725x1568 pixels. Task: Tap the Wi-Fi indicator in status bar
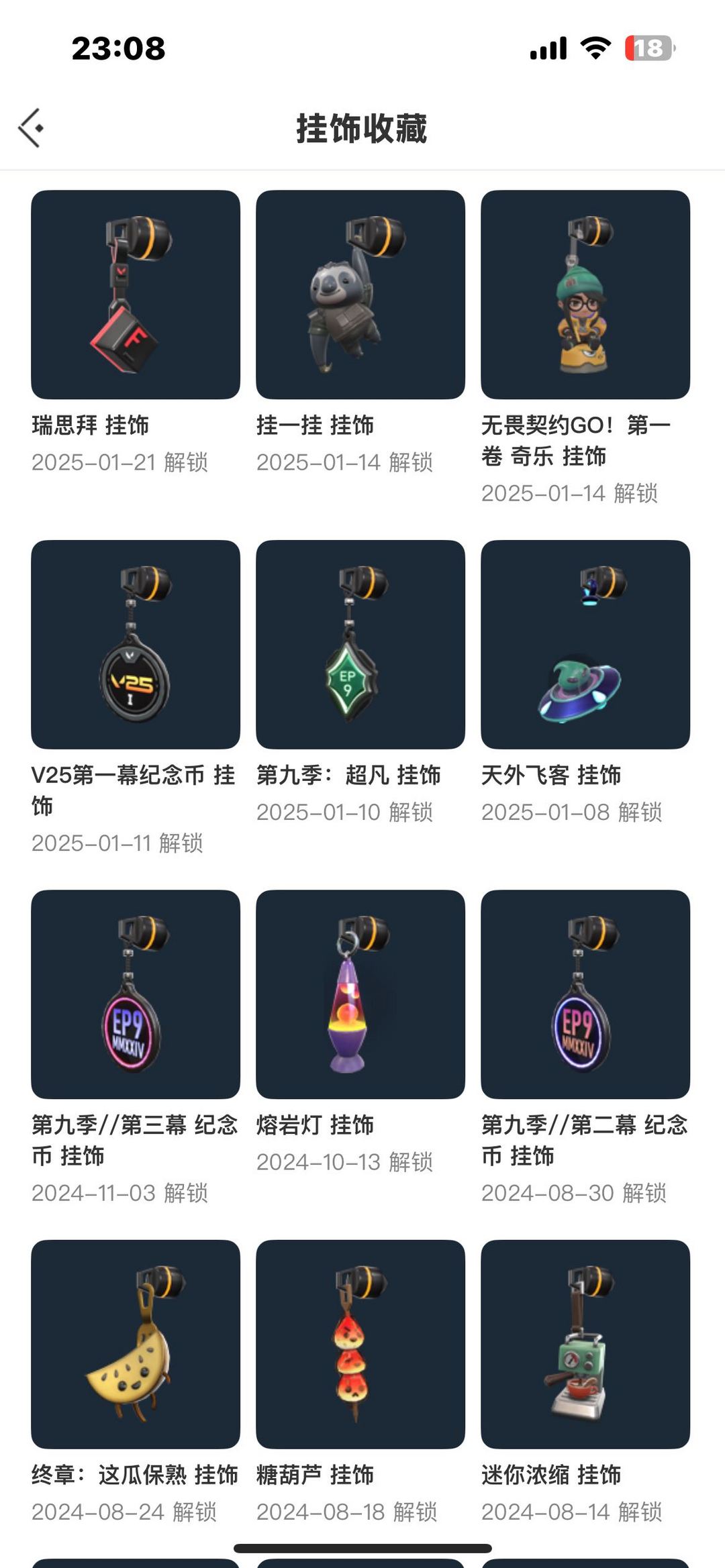coord(595,48)
